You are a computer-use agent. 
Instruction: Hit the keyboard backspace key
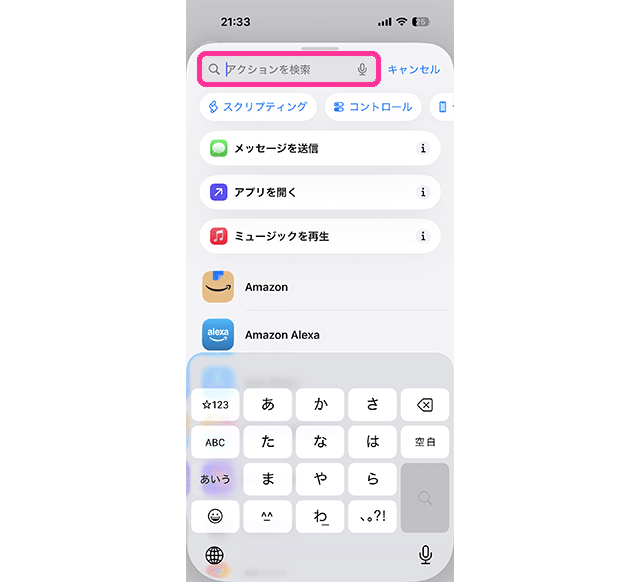point(424,405)
